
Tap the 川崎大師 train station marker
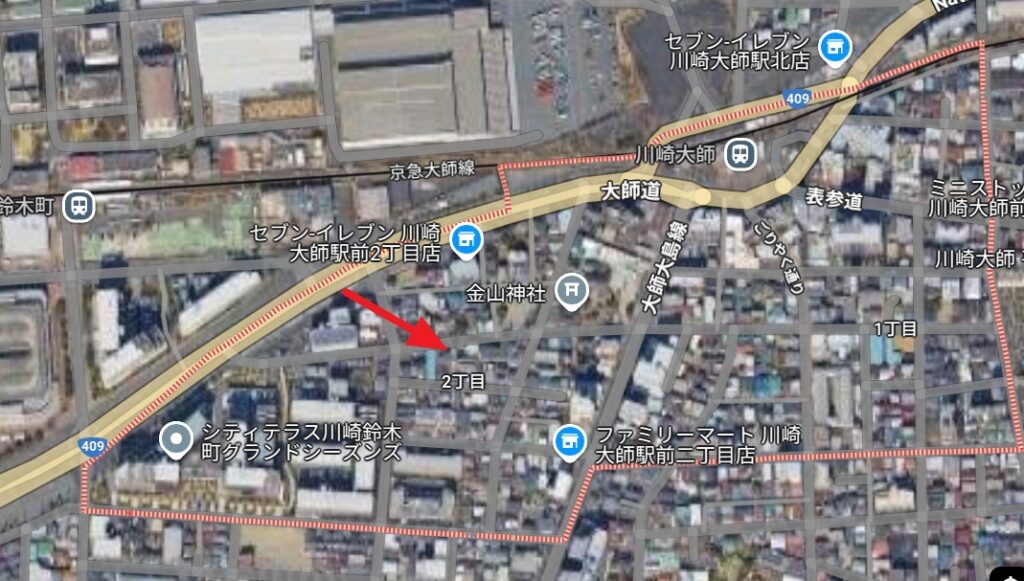pyautogui.click(x=741, y=154)
